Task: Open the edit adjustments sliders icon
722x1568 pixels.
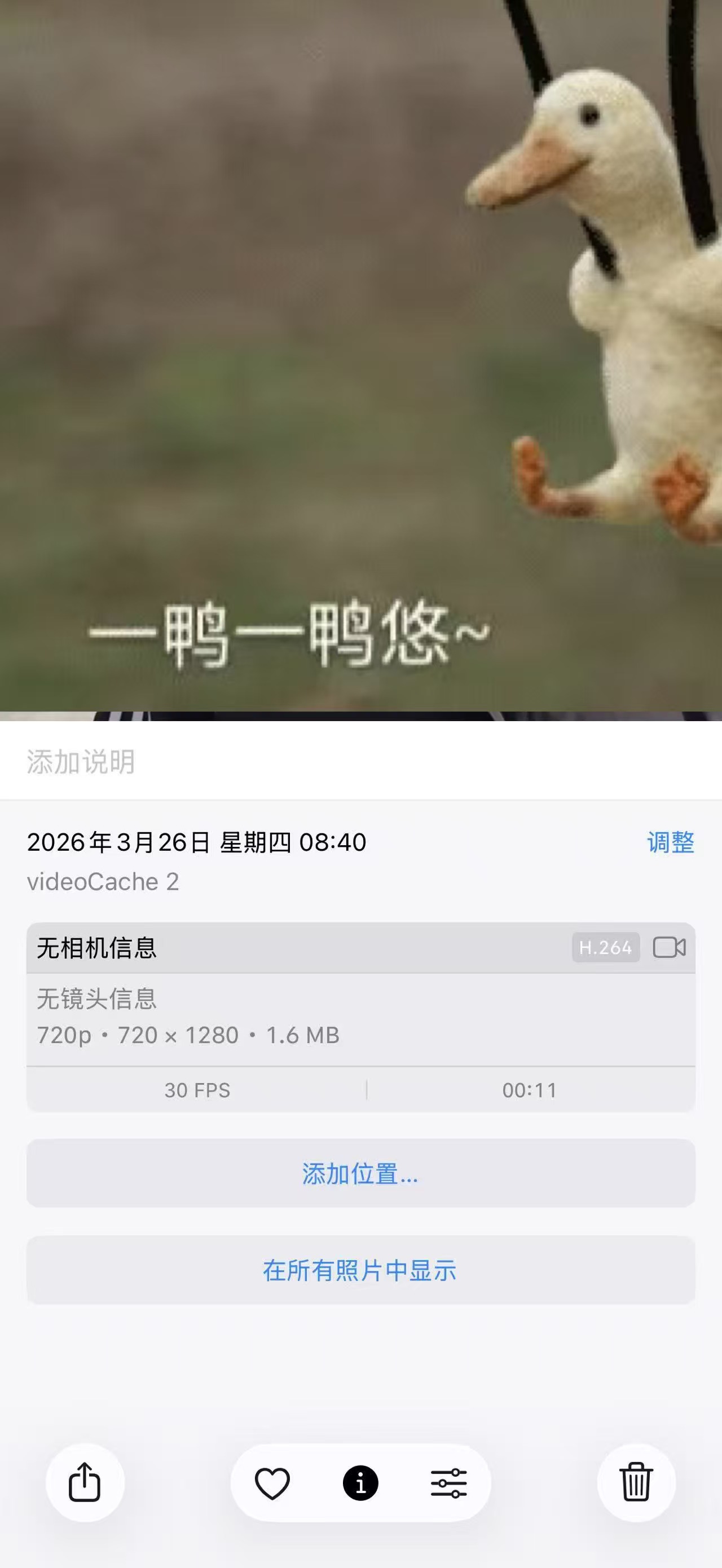Action: point(448,1483)
